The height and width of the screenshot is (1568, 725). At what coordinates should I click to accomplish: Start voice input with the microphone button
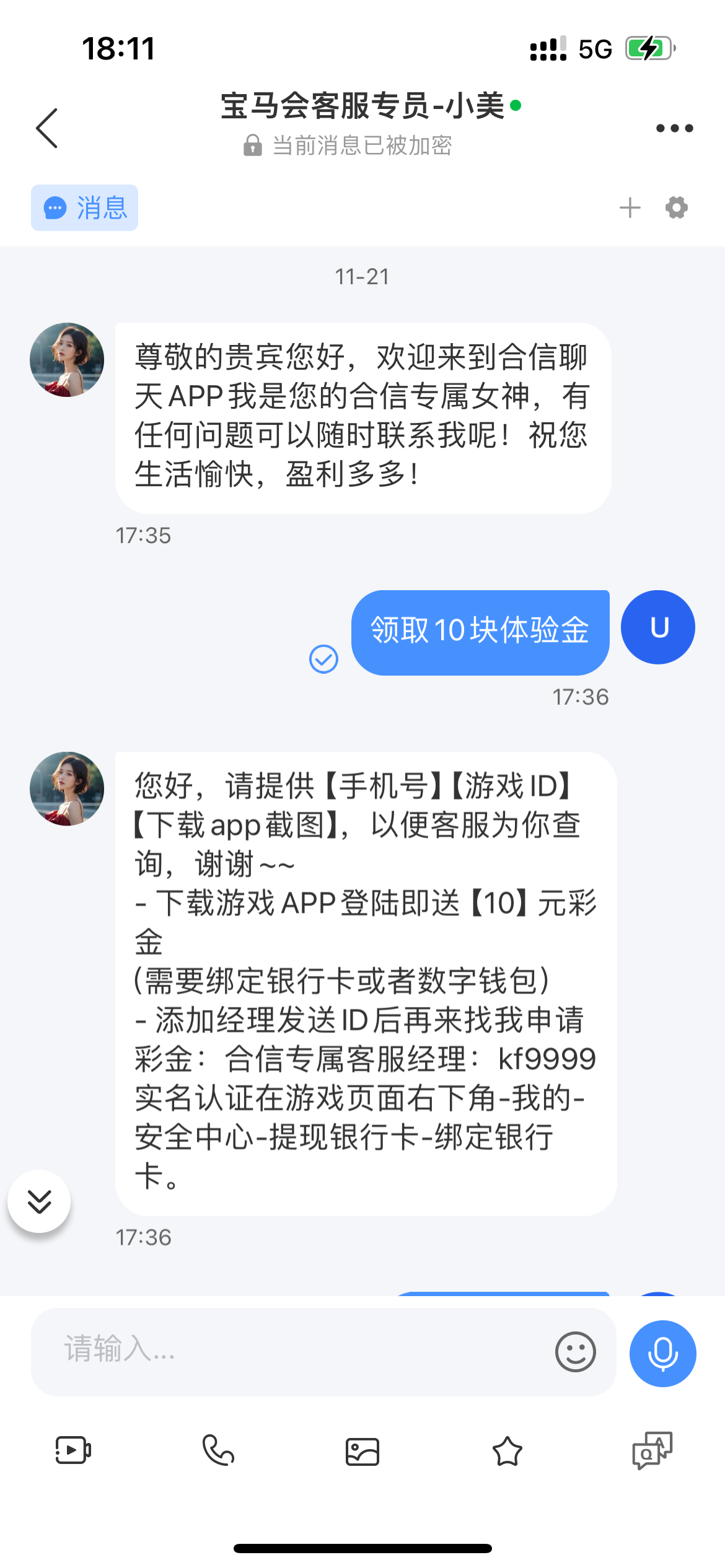click(x=662, y=1353)
